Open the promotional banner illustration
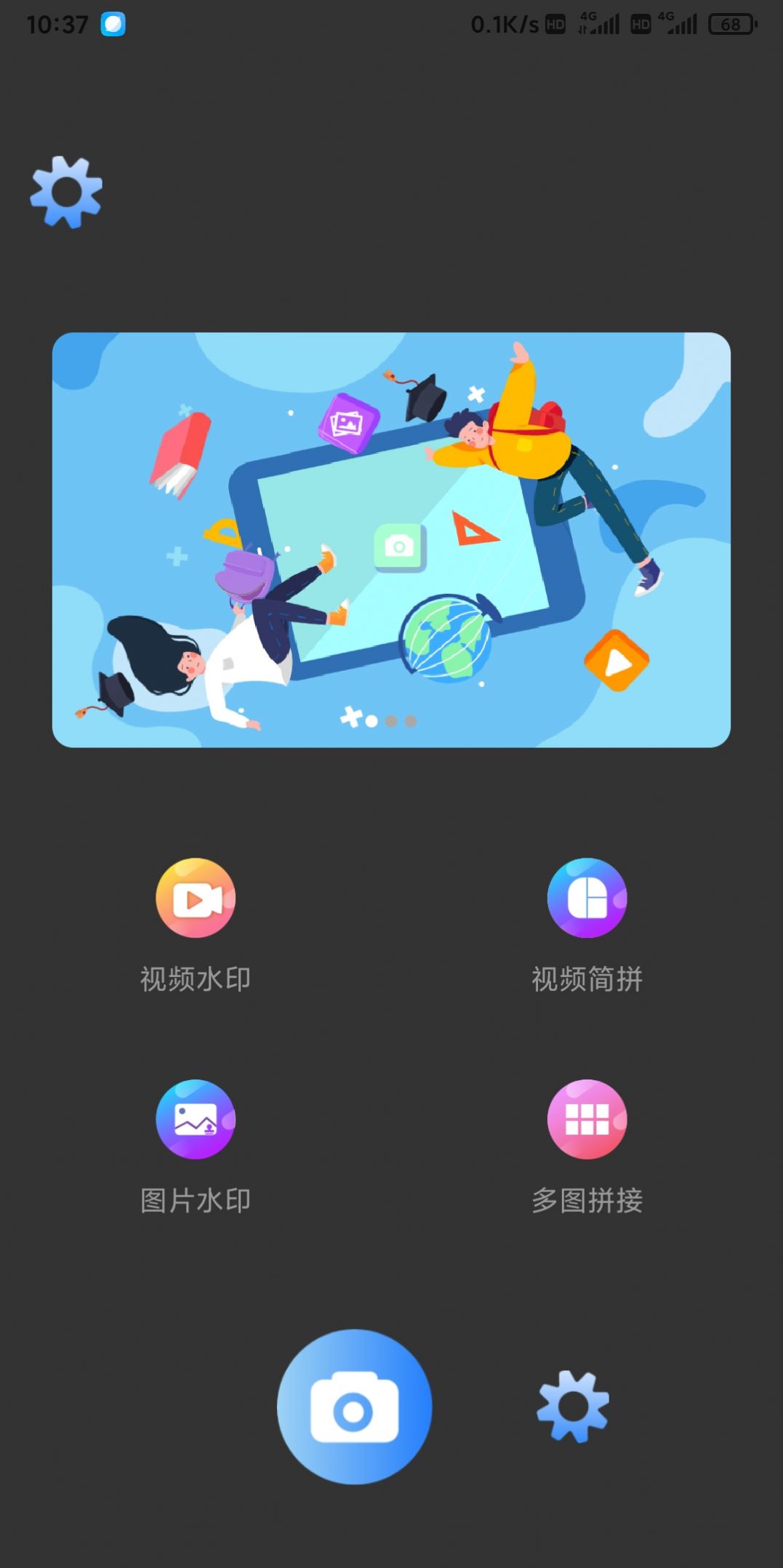This screenshot has width=783, height=1568. [391, 538]
